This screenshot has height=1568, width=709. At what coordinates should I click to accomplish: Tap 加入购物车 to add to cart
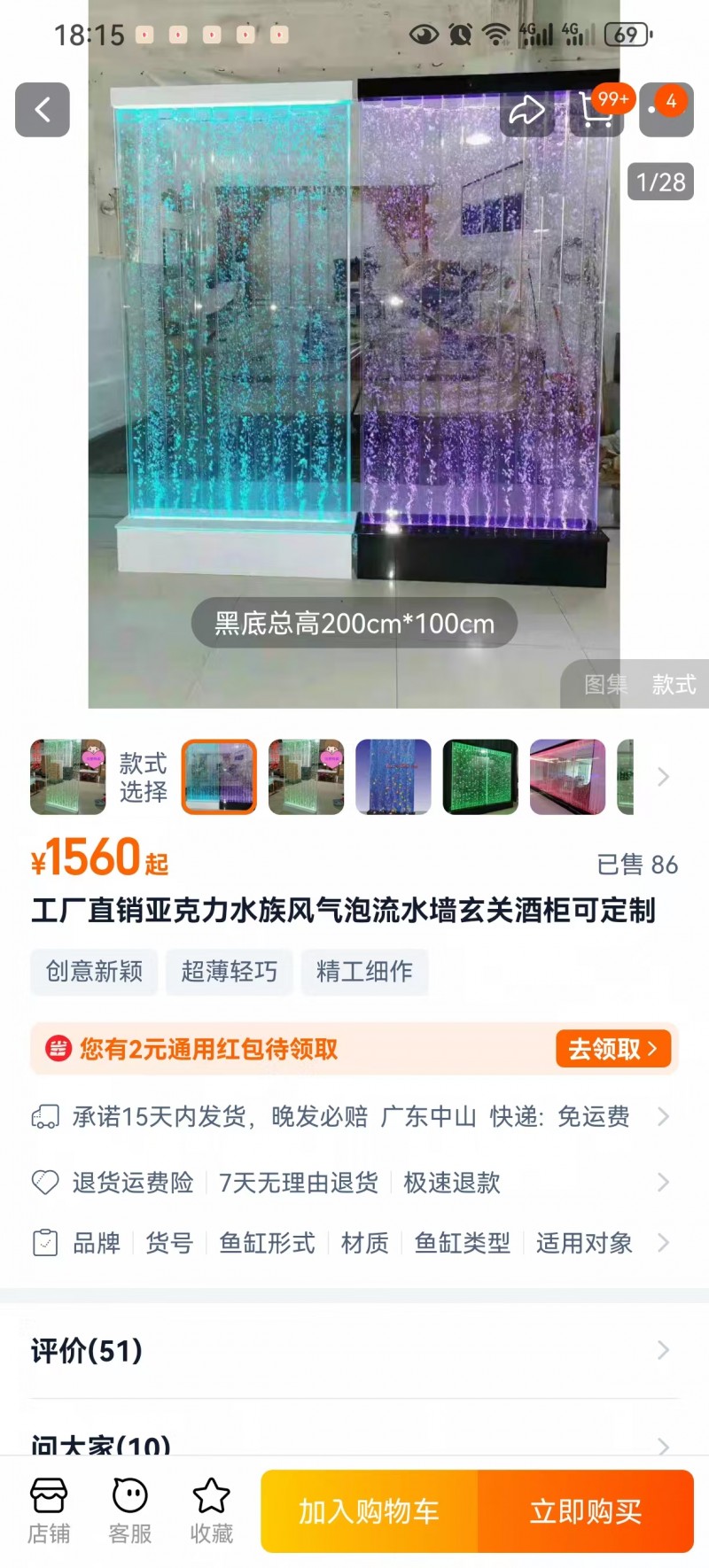coord(370,1511)
